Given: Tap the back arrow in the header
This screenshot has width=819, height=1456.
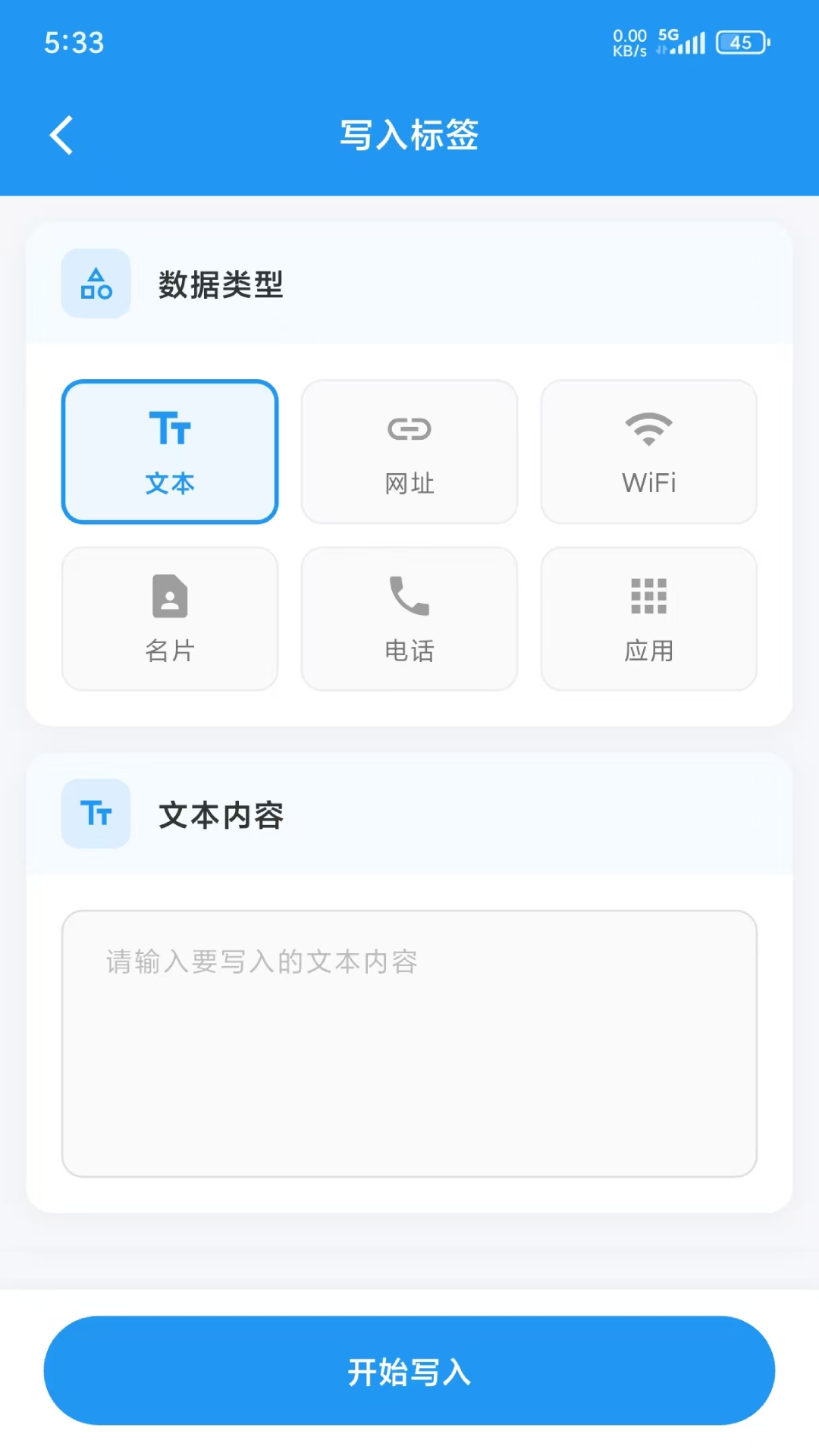Looking at the screenshot, I should (61, 134).
